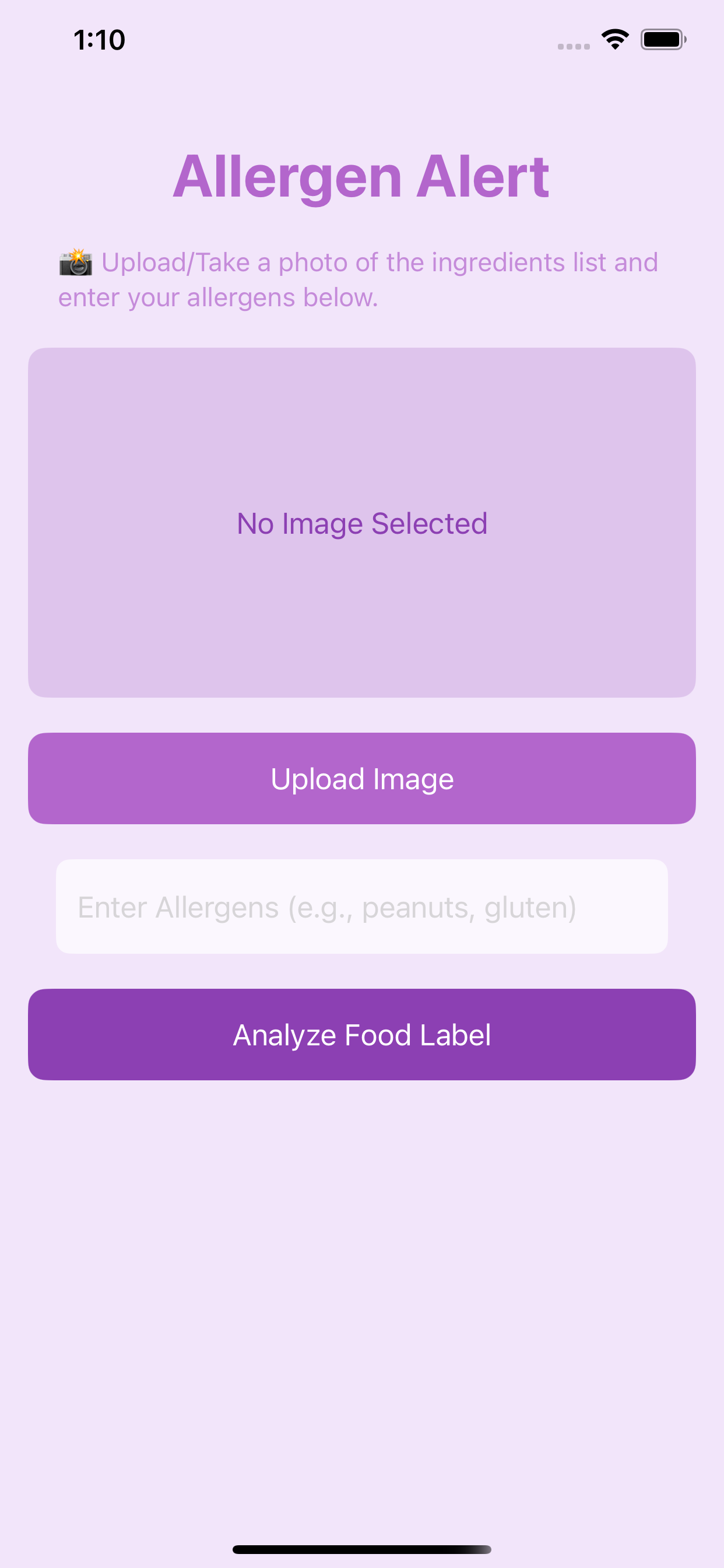Start analysis with Analyze Food Label

click(x=362, y=1034)
